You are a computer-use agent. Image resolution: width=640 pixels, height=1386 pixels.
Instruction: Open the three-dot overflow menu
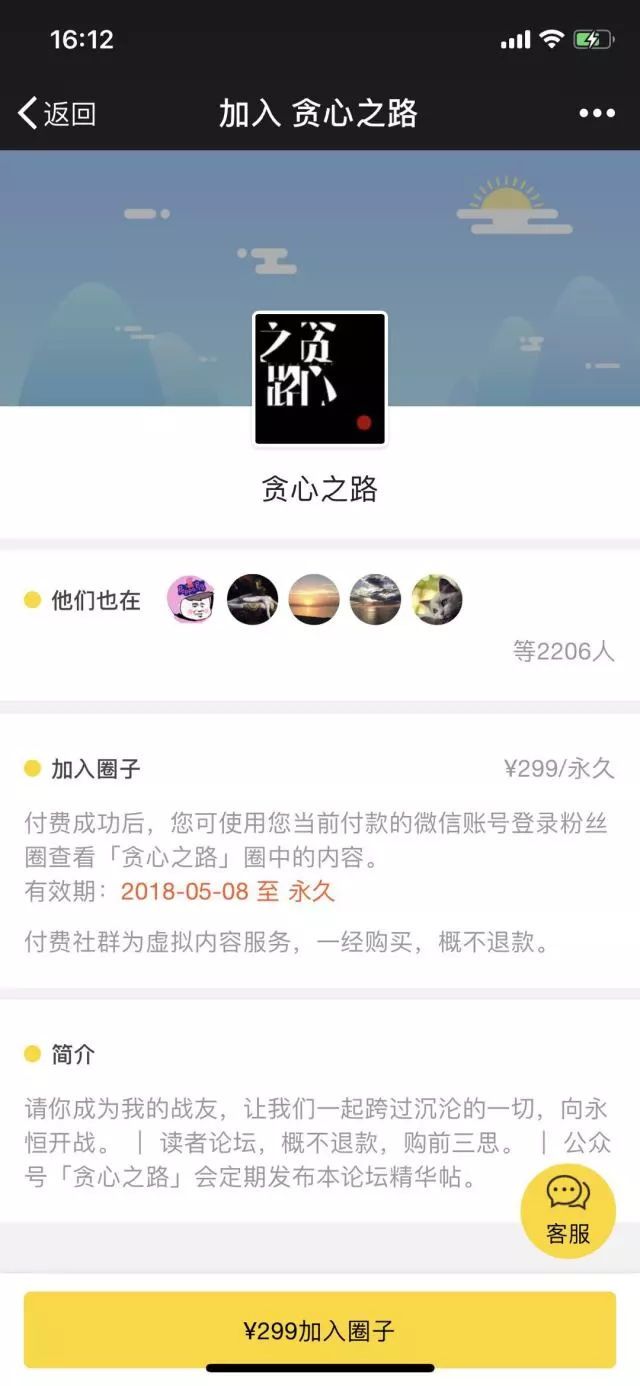(x=597, y=113)
